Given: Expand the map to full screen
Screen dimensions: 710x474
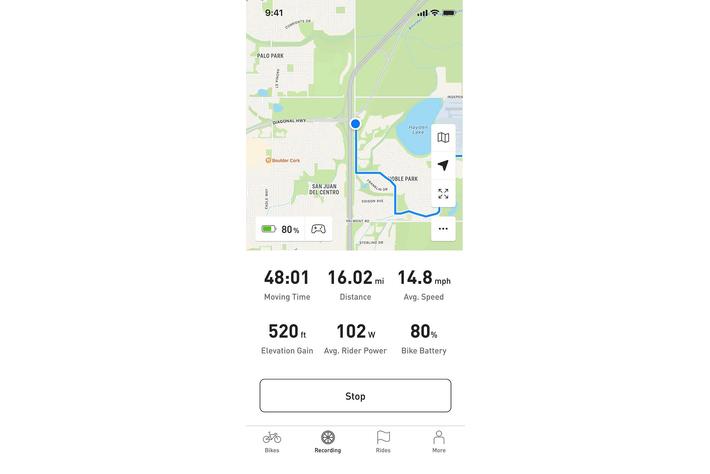Looking at the screenshot, I should 443,193.
